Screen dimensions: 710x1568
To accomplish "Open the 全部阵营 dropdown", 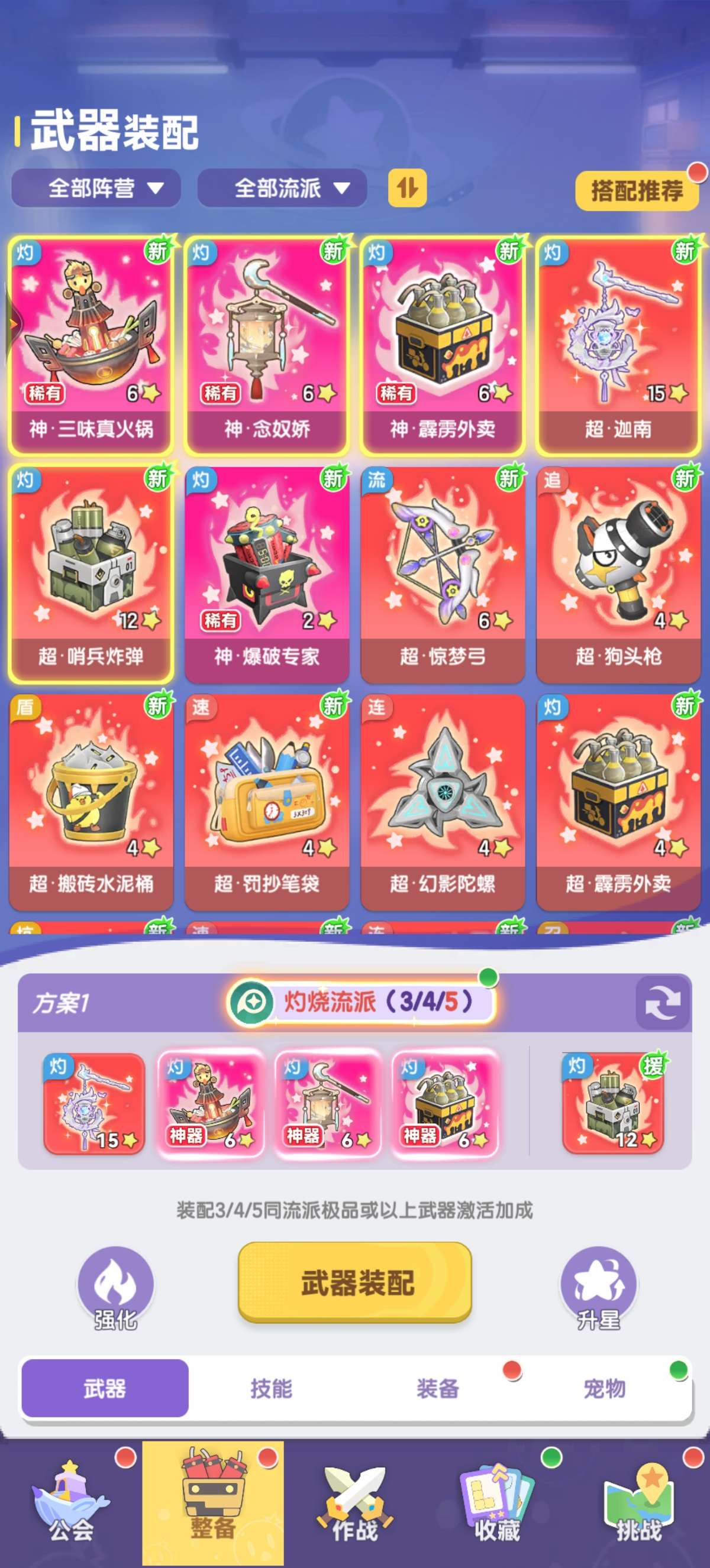I will point(96,188).
